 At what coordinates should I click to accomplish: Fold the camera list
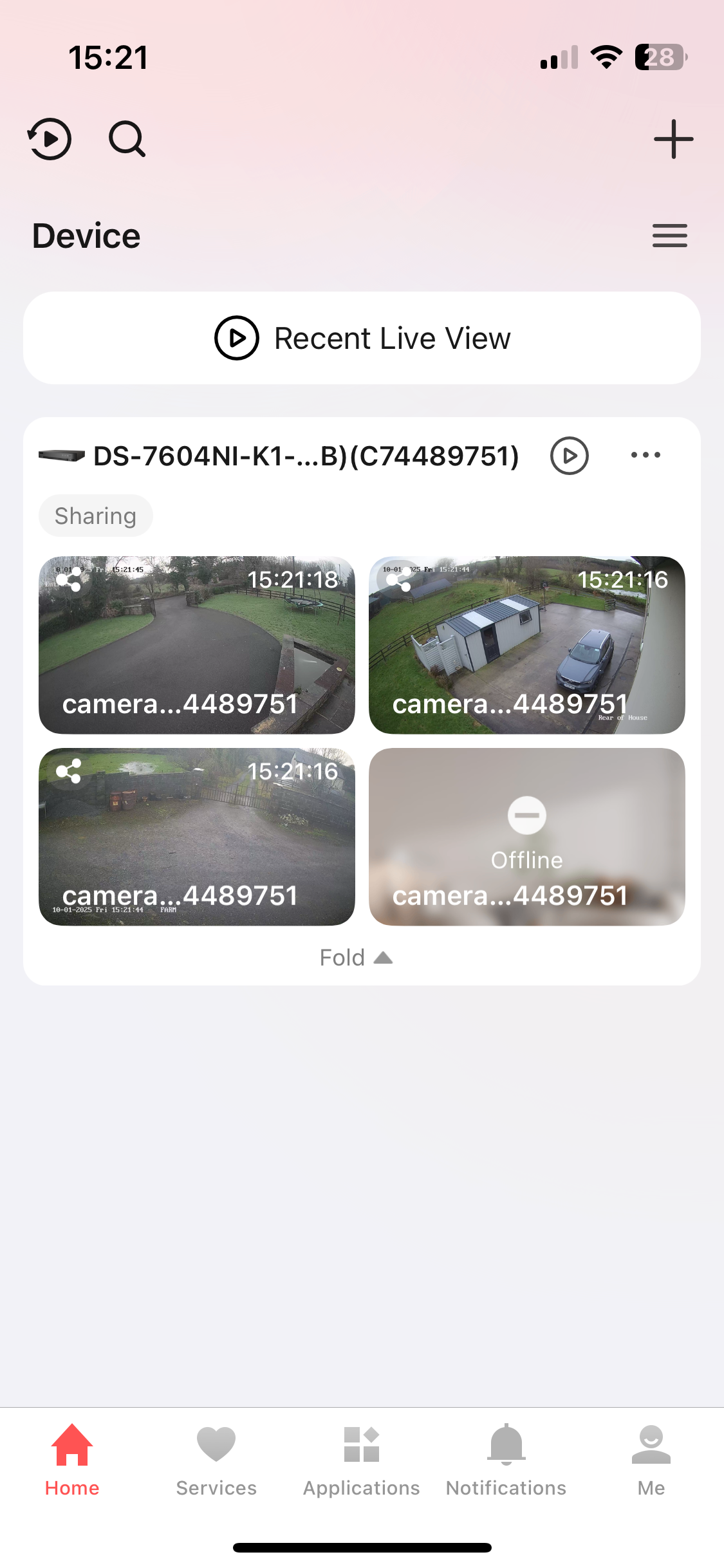356,958
